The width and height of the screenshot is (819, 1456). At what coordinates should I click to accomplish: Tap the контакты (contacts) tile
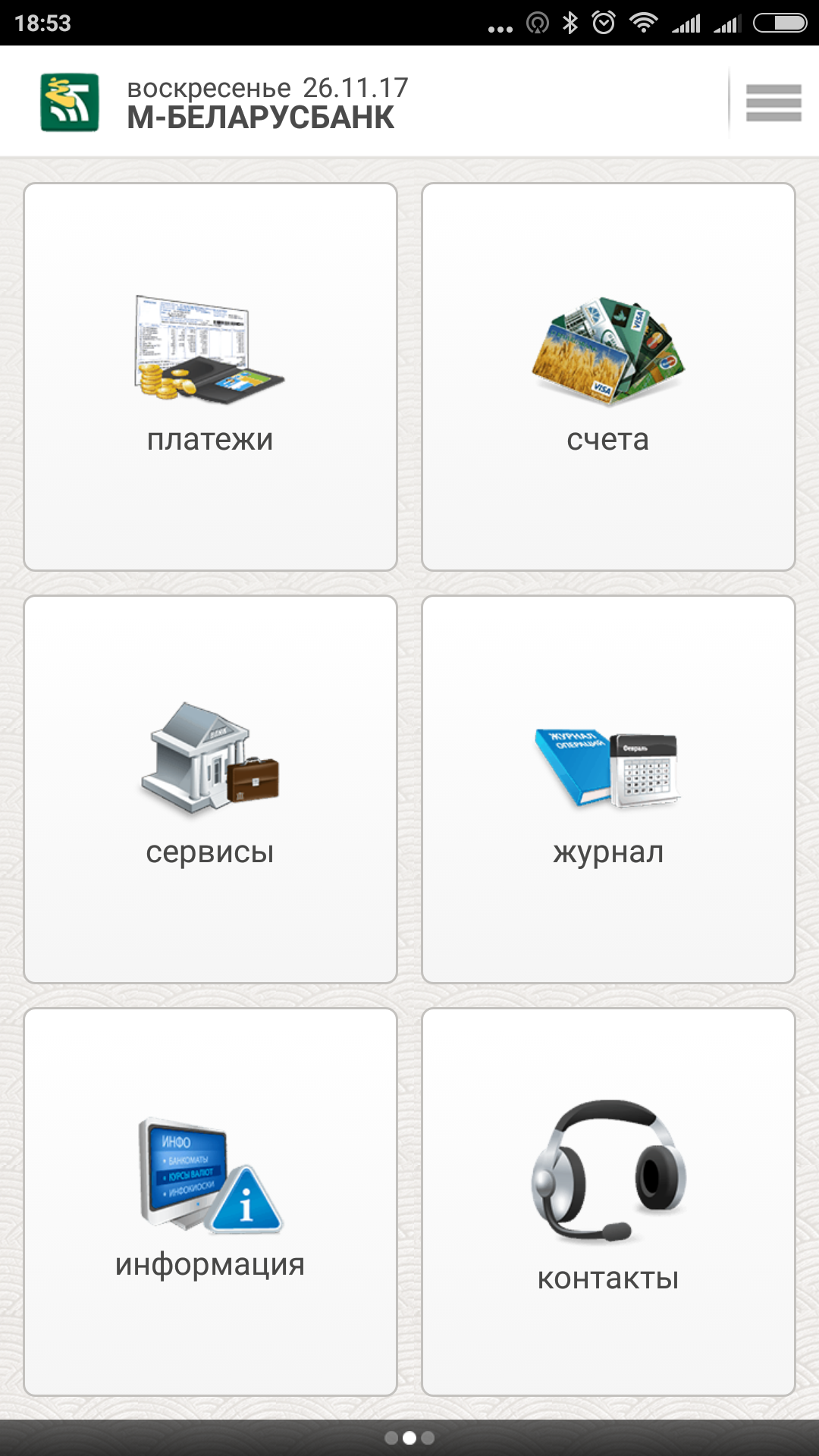pos(608,1202)
